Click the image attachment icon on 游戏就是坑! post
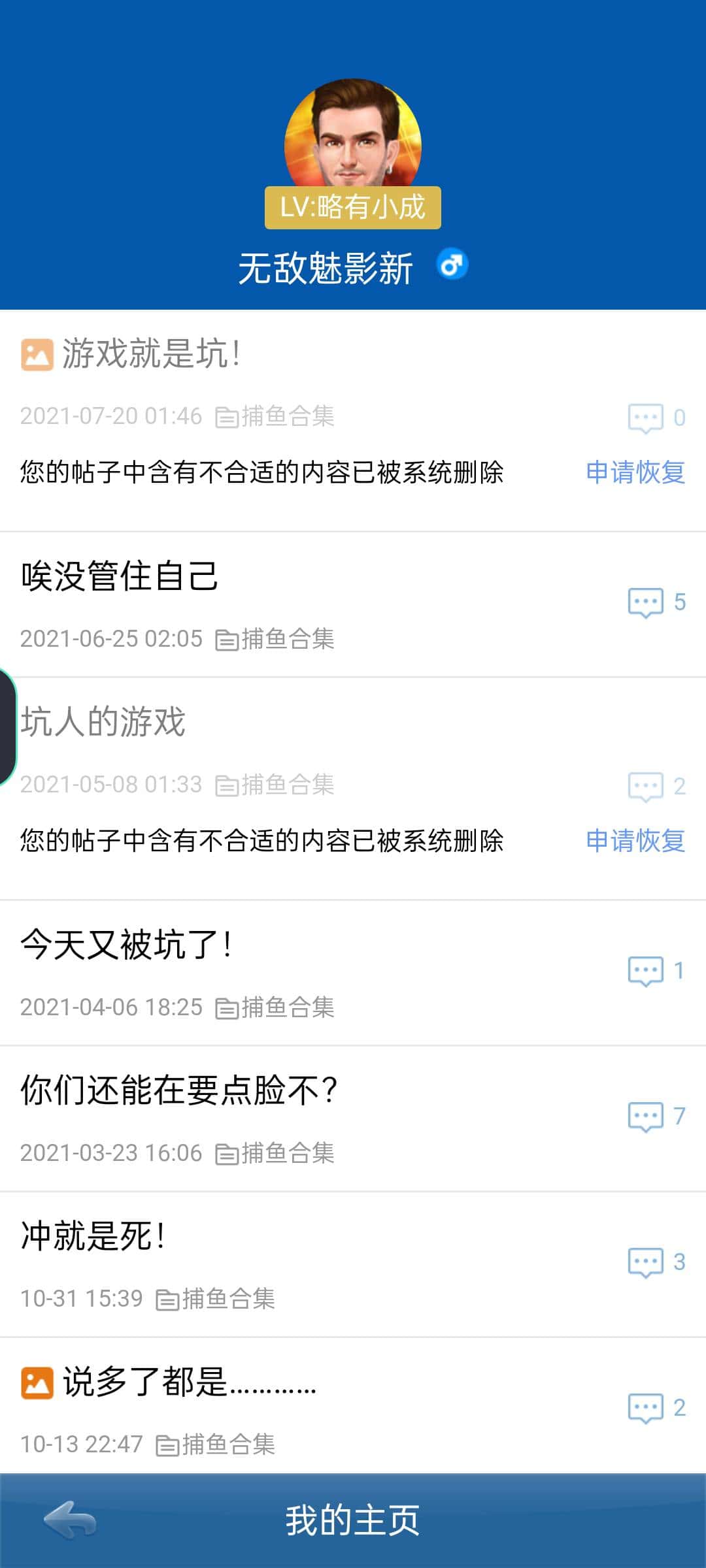 pos(36,353)
